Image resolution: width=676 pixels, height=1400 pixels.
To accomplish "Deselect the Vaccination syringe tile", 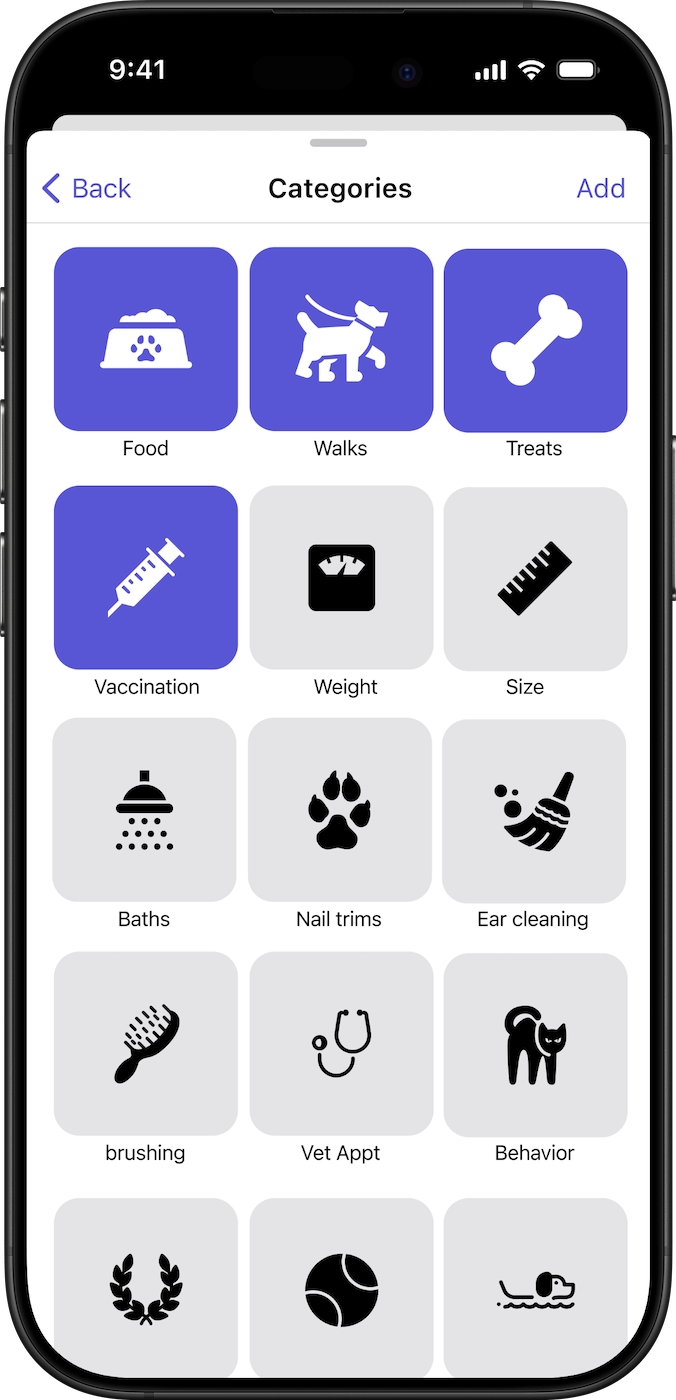I will pyautogui.click(x=146, y=578).
